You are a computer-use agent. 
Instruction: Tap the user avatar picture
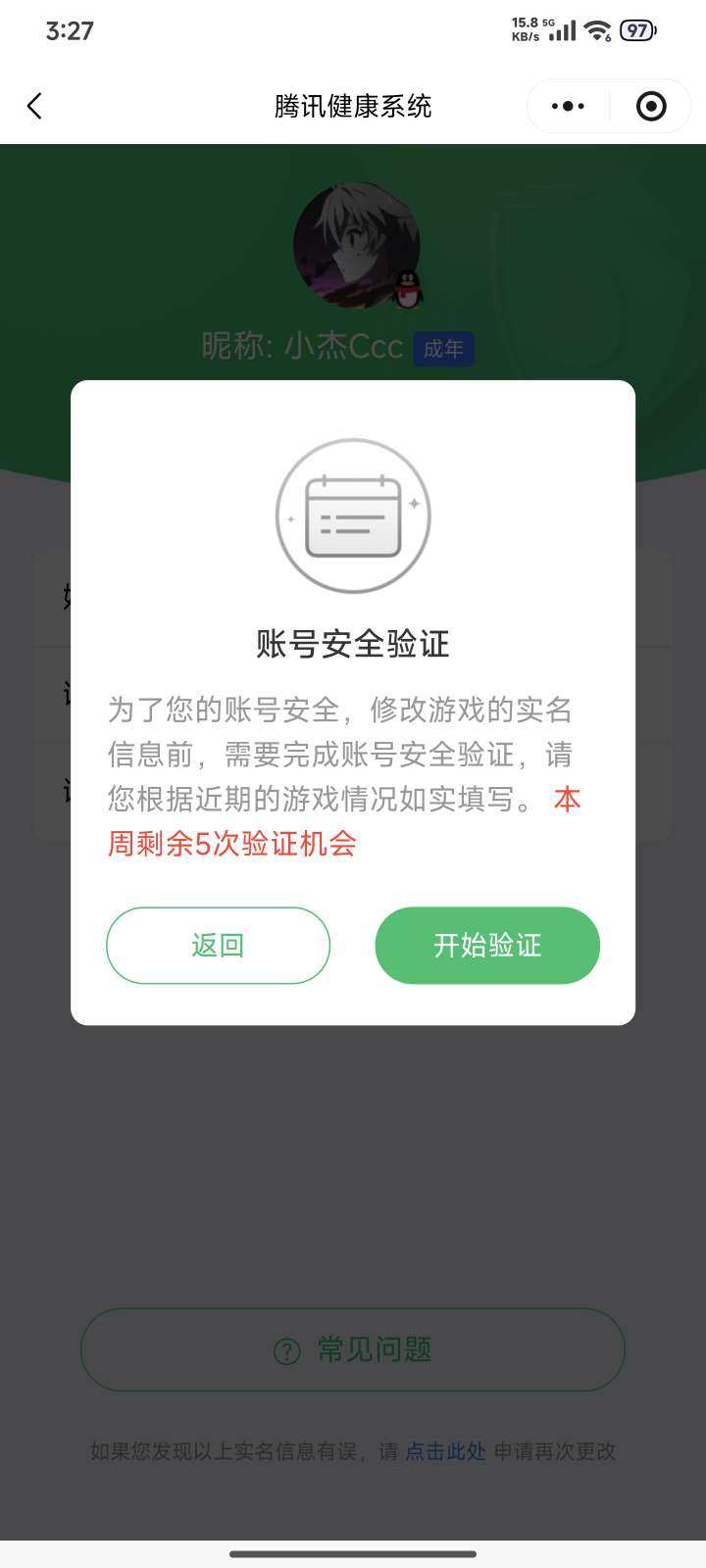(x=353, y=248)
